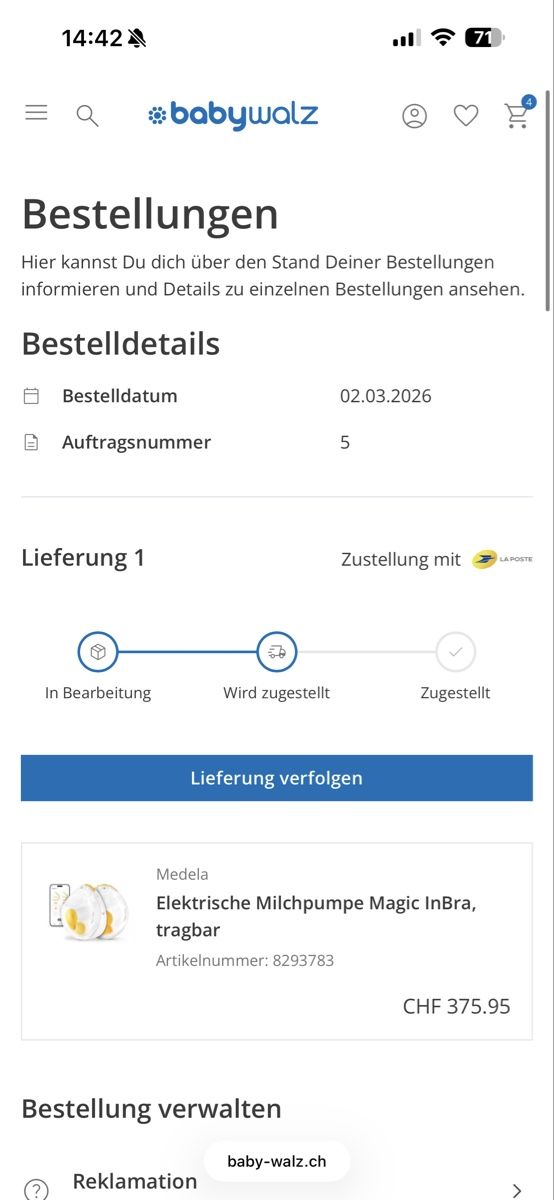The height and width of the screenshot is (1200, 554).
Task: Open the user account icon
Action: pyautogui.click(x=414, y=116)
